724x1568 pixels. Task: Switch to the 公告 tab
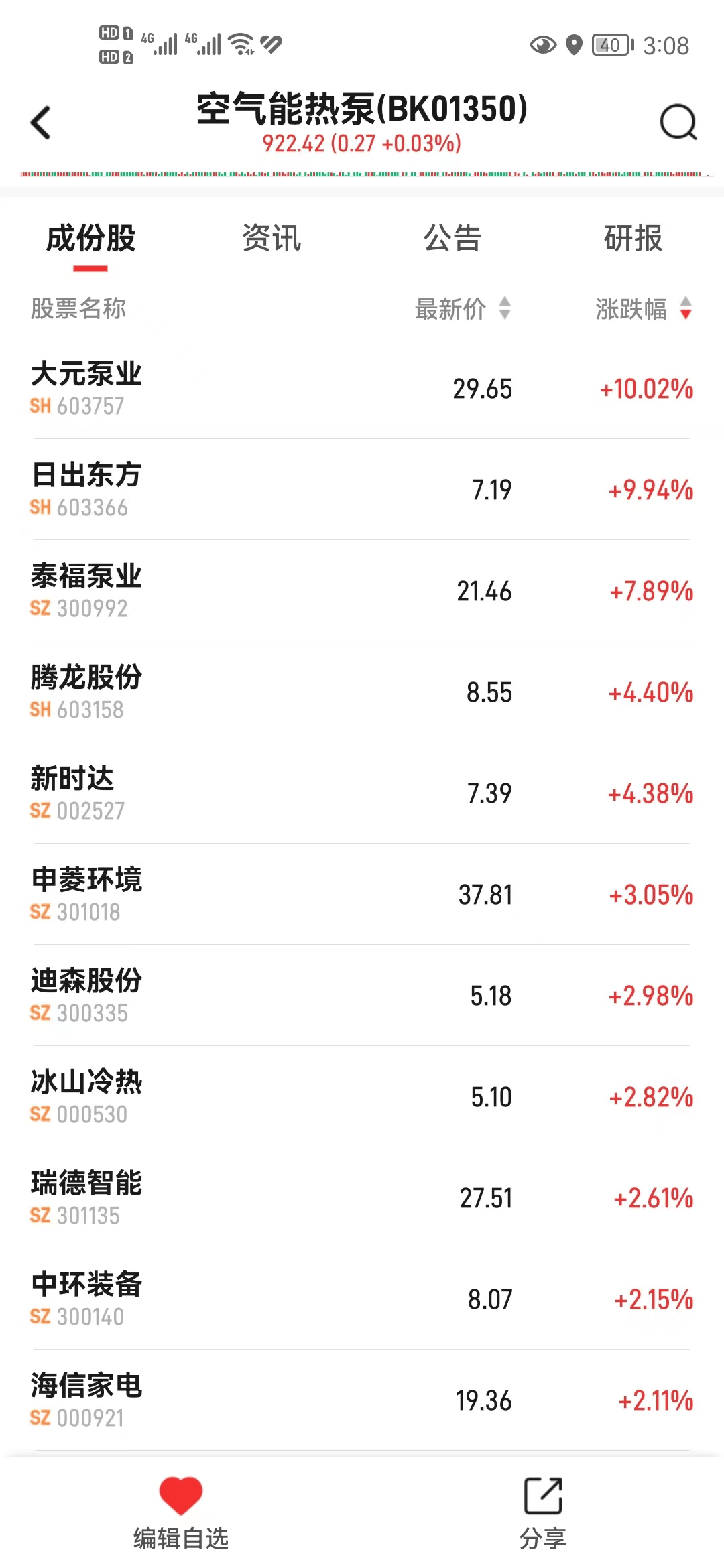coord(452,239)
